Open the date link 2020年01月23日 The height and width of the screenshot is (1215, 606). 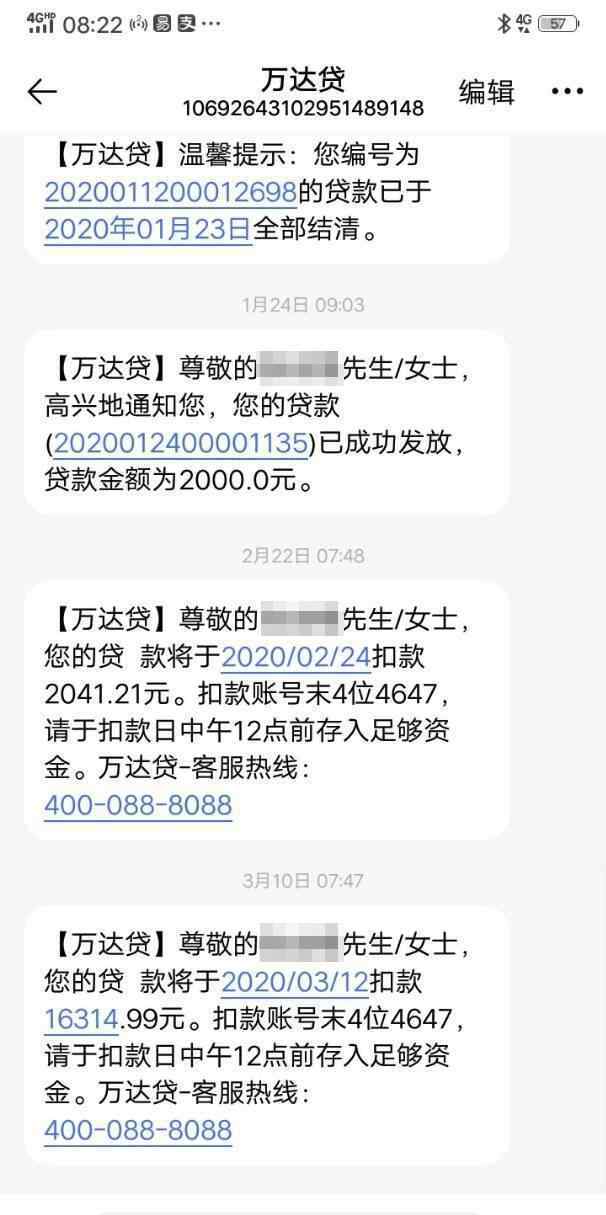147,229
